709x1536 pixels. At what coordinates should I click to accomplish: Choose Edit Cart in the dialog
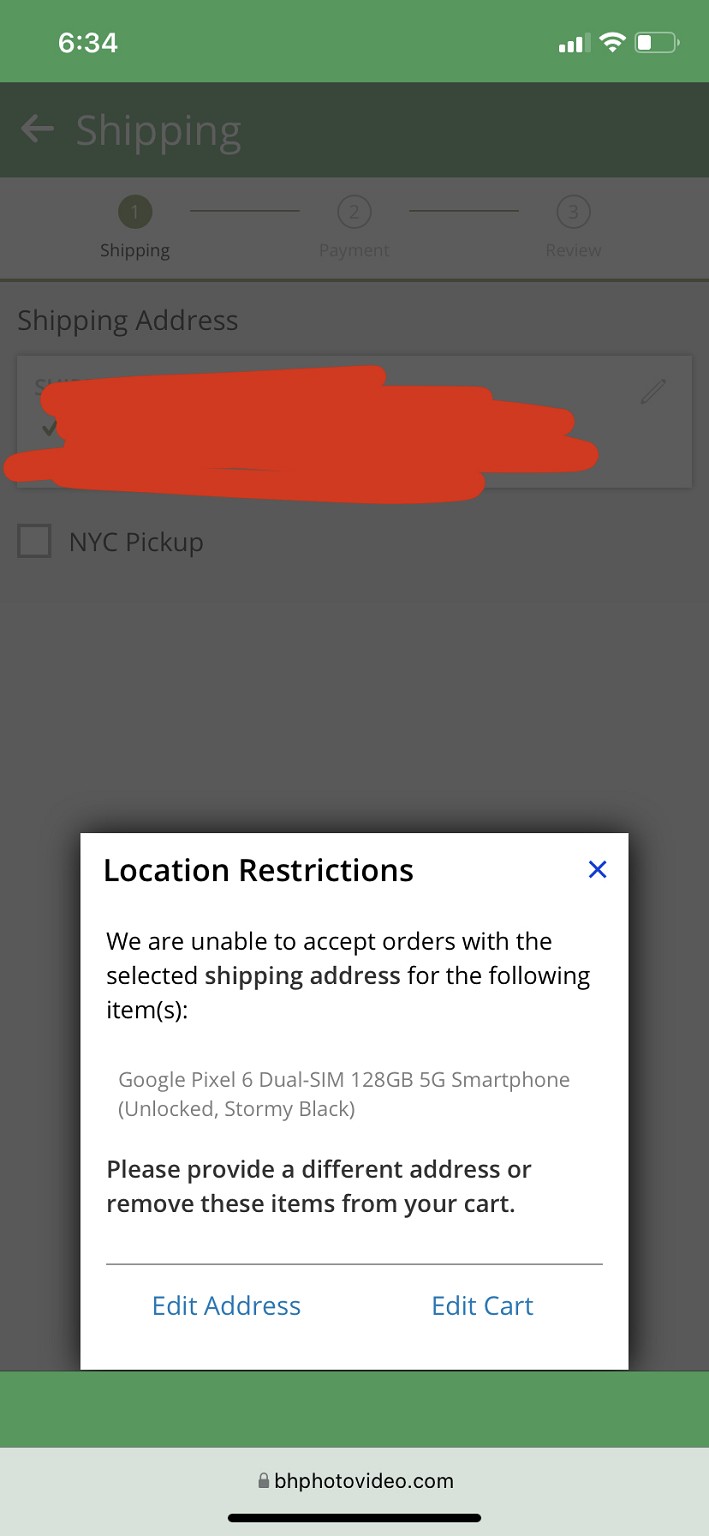482,1305
